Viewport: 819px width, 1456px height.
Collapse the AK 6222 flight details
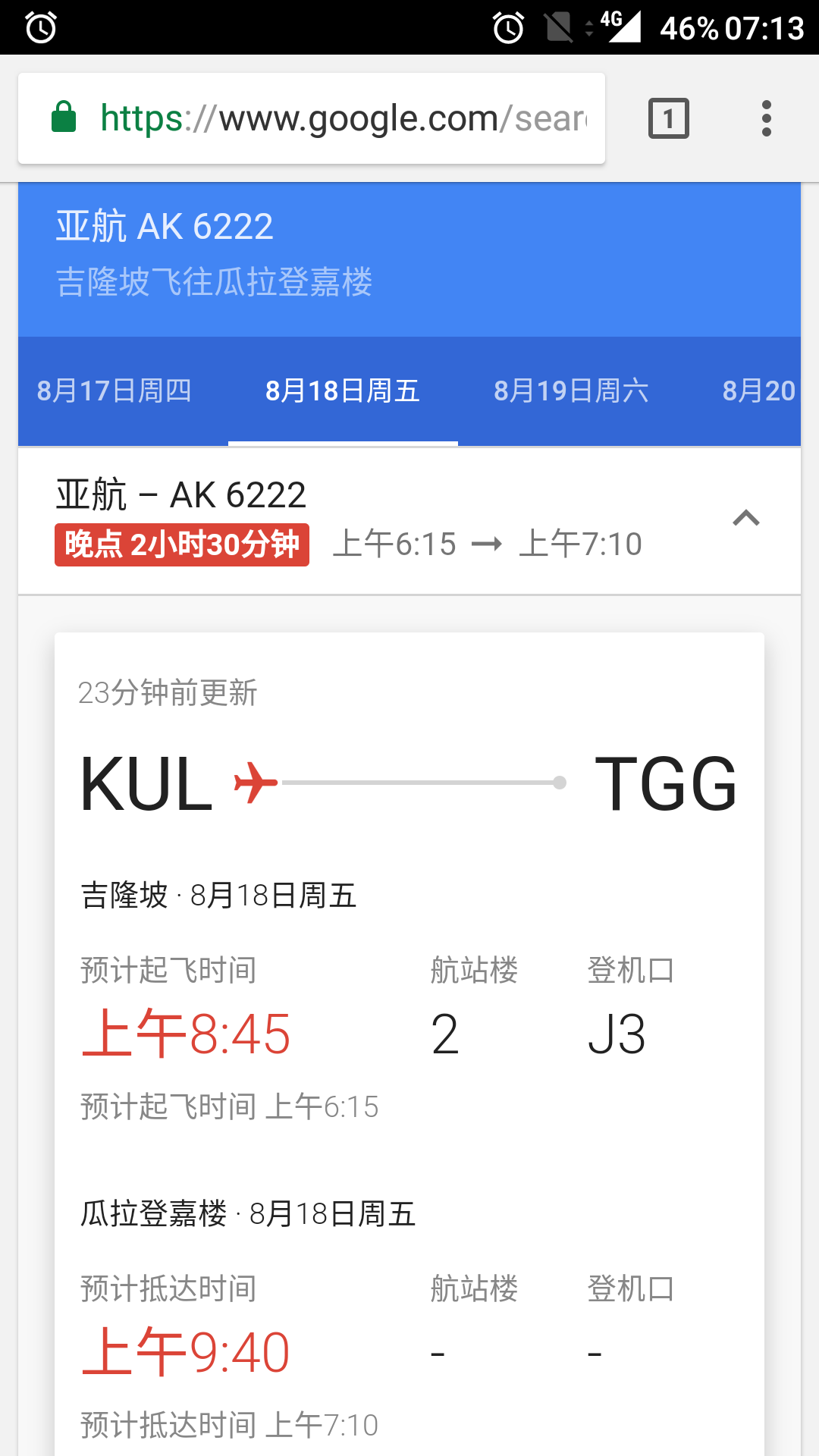pyautogui.click(x=746, y=519)
